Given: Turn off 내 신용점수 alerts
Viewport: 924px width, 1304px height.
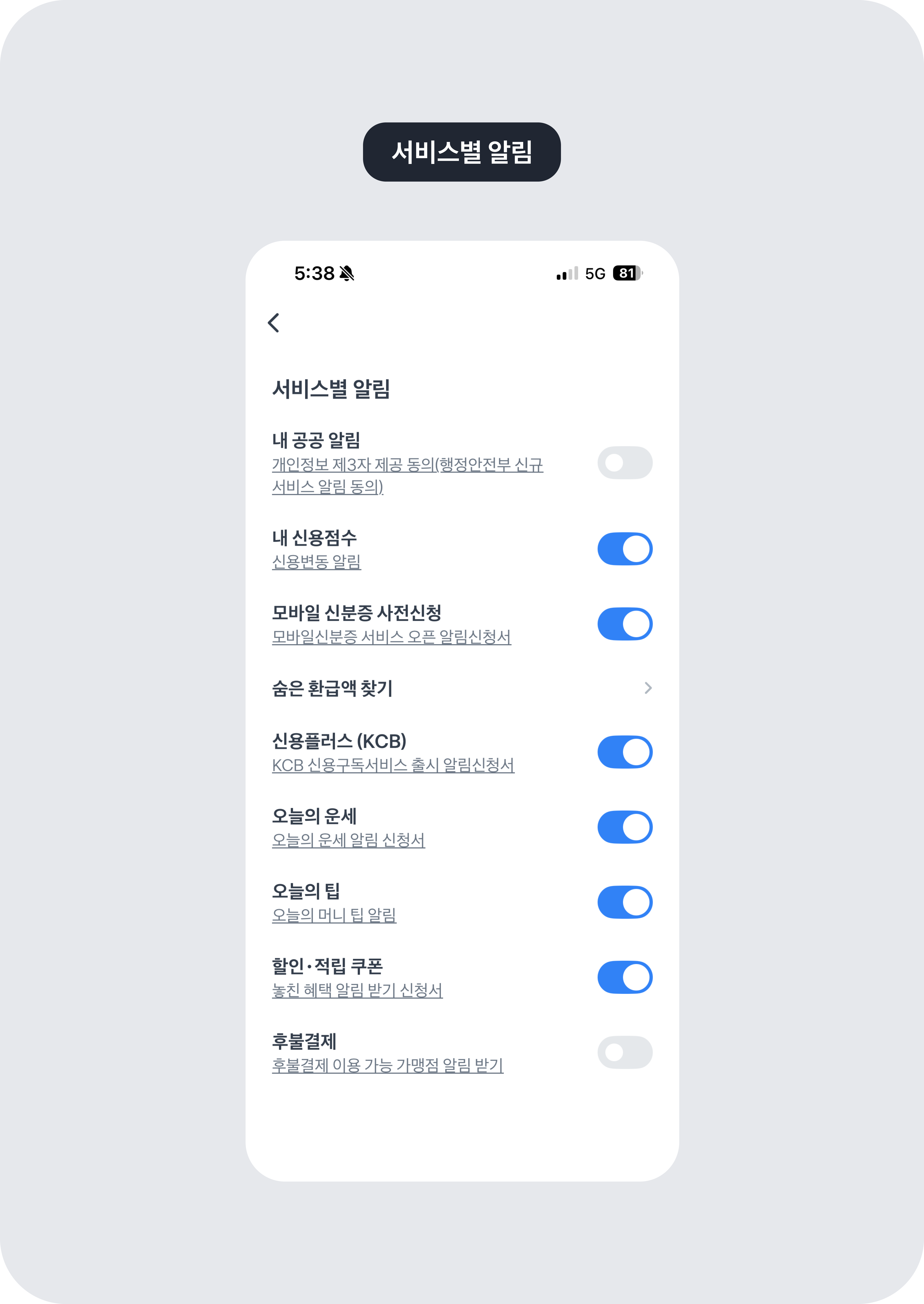Looking at the screenshot, I should pos(624,549).
